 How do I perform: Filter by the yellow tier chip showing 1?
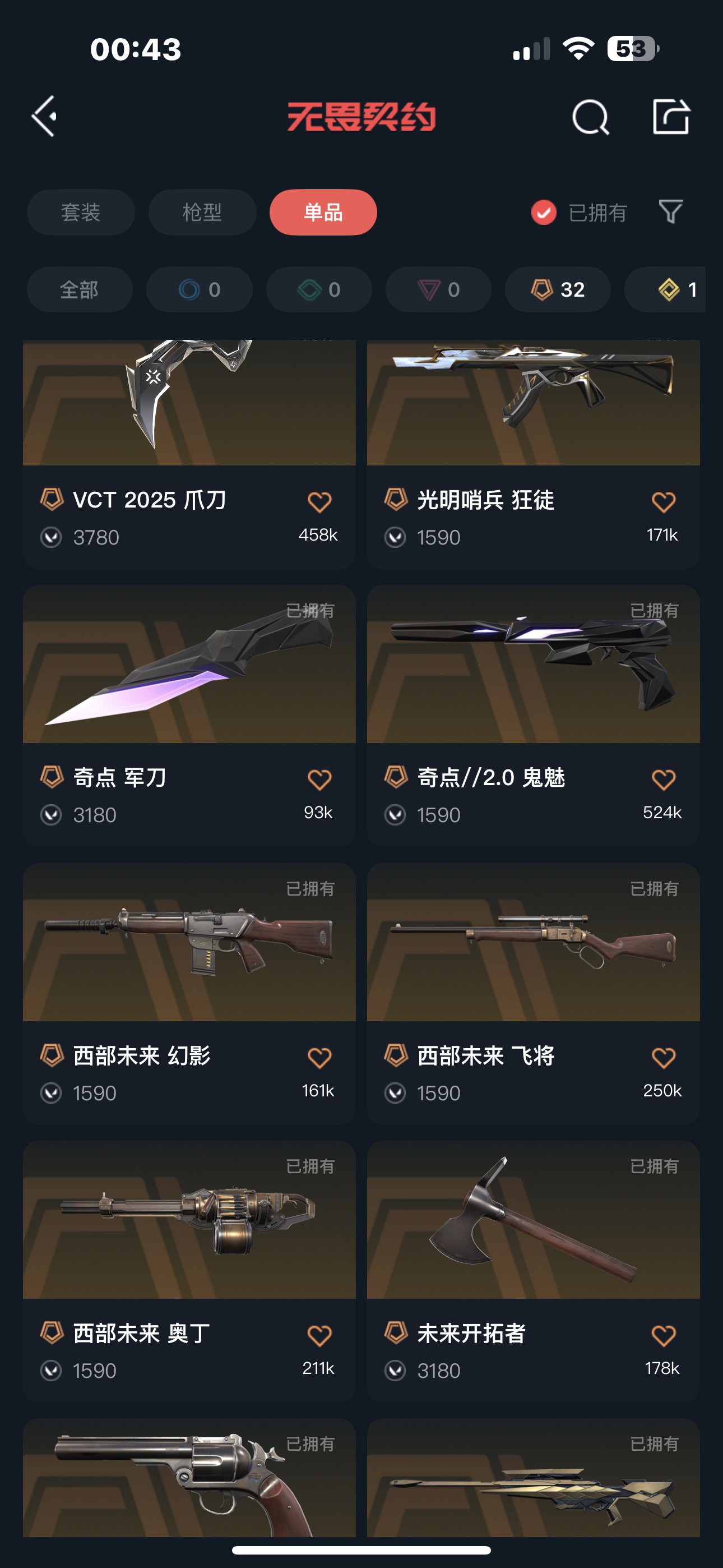pos(665,290)
